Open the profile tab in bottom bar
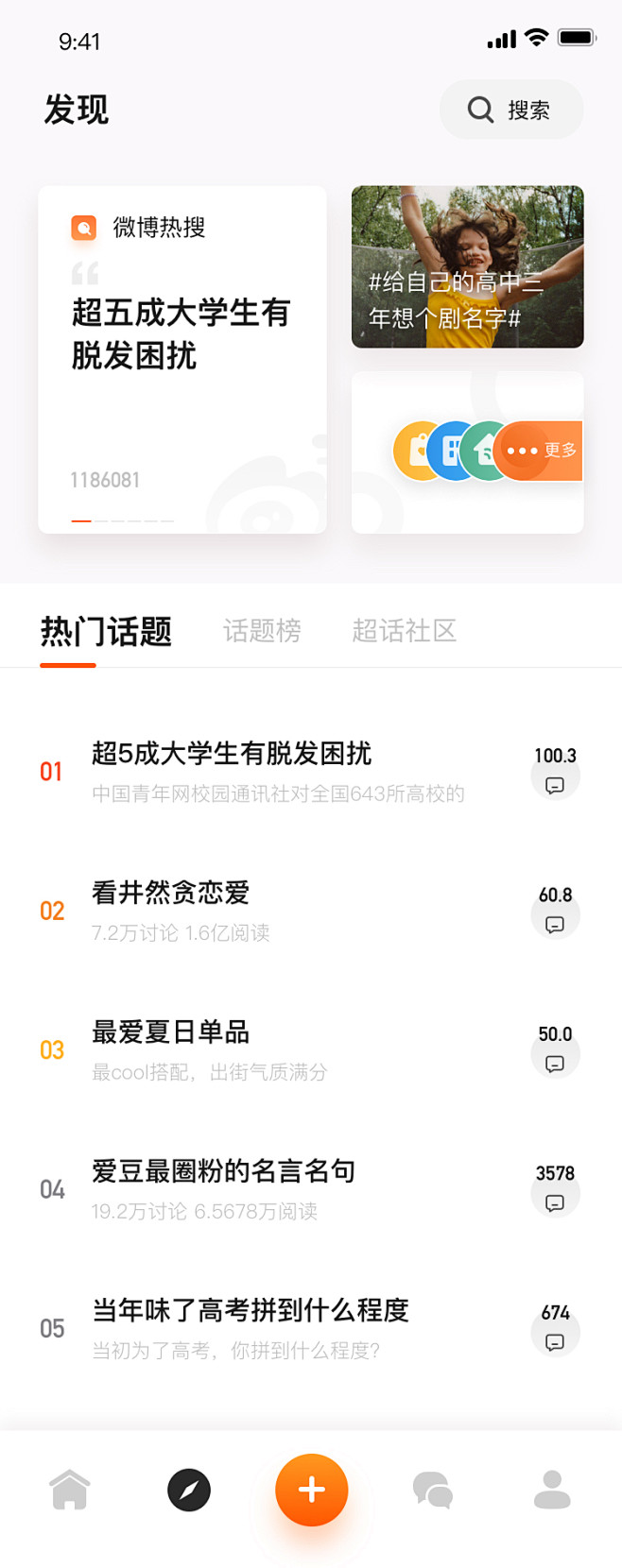Image resolution: width=622 pixels, height=1568 pixels. tap(552, 1490)
